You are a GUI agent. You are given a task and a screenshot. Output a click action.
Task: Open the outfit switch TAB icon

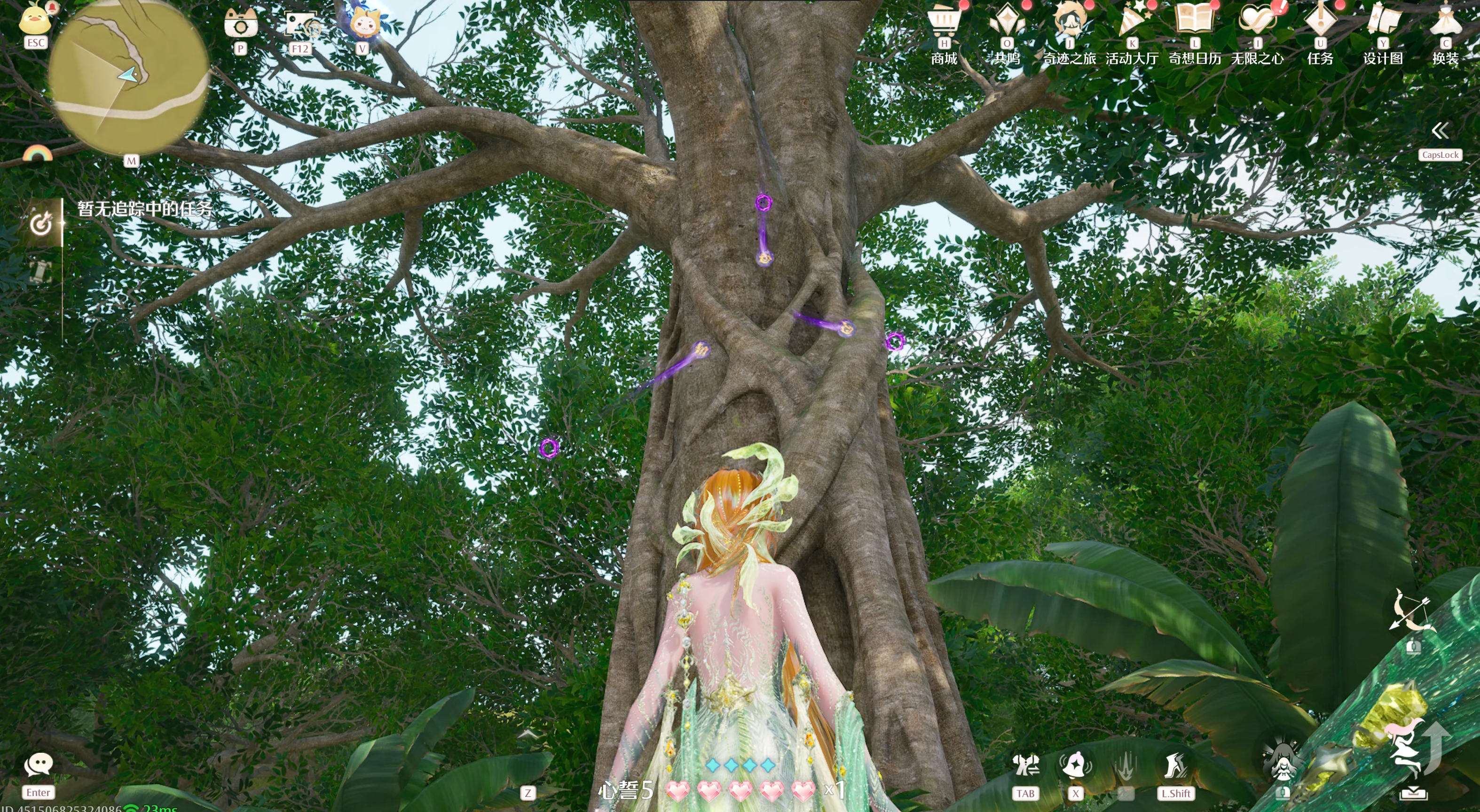coord(1025,766)
